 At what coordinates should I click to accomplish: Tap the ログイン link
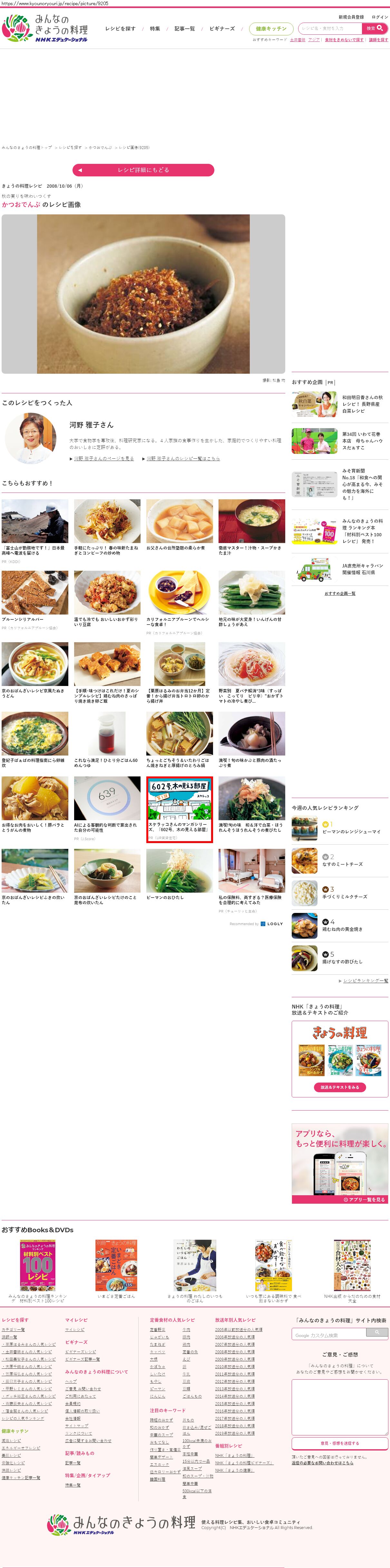coord(379,17)
